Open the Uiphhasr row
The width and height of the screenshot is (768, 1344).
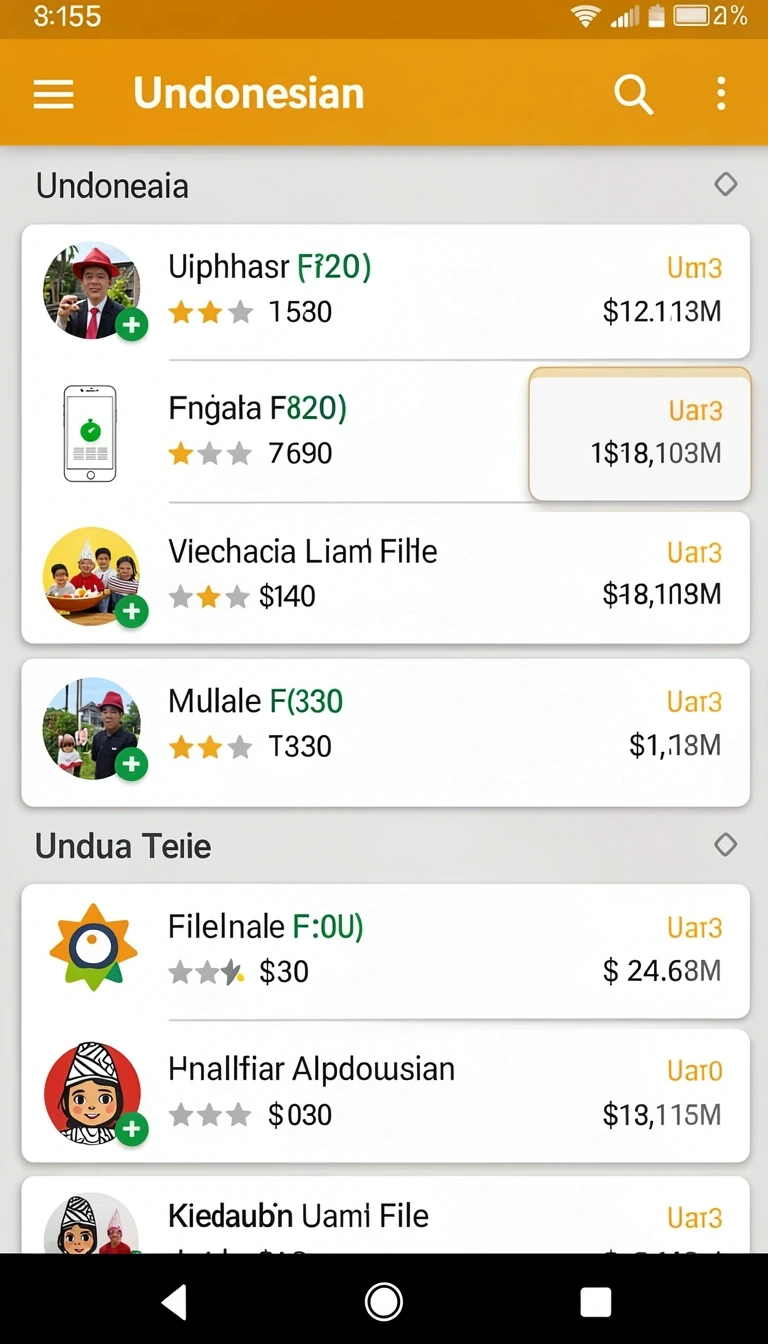(385, 291)
